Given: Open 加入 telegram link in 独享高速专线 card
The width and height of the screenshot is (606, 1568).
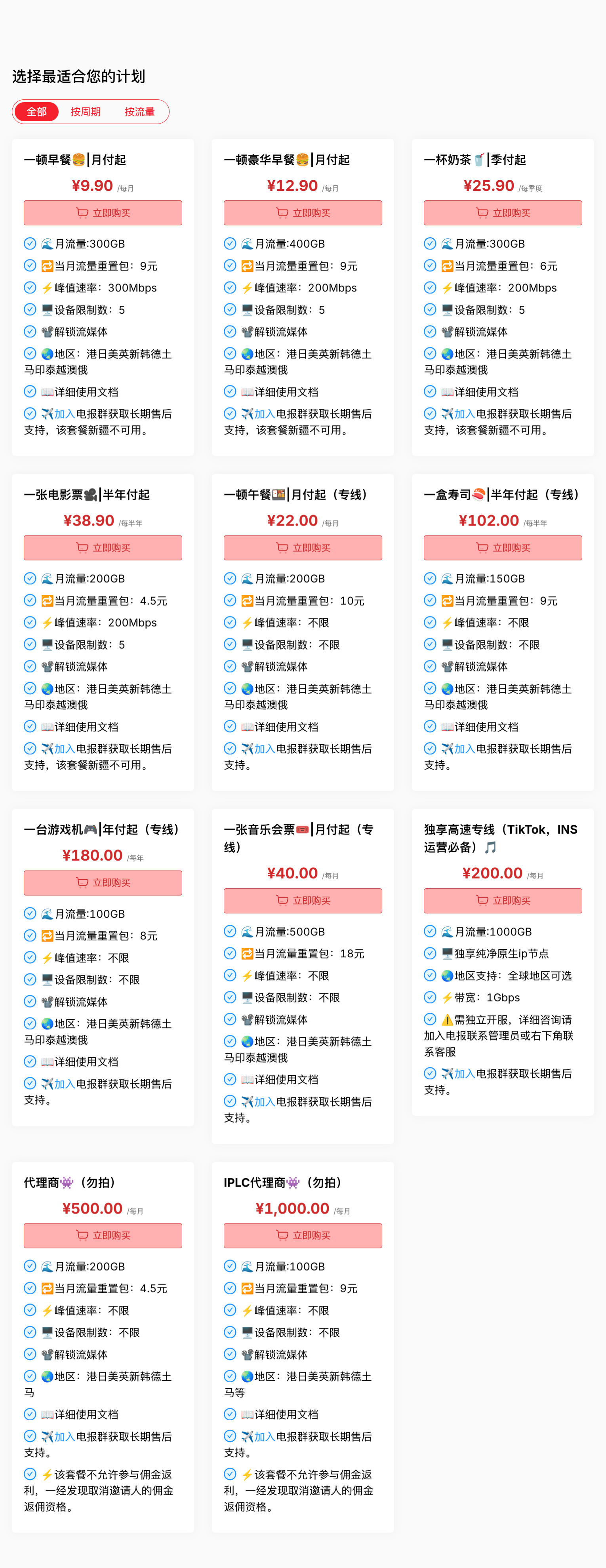Looking at the screenshot, I should [x=464, y=1074].
